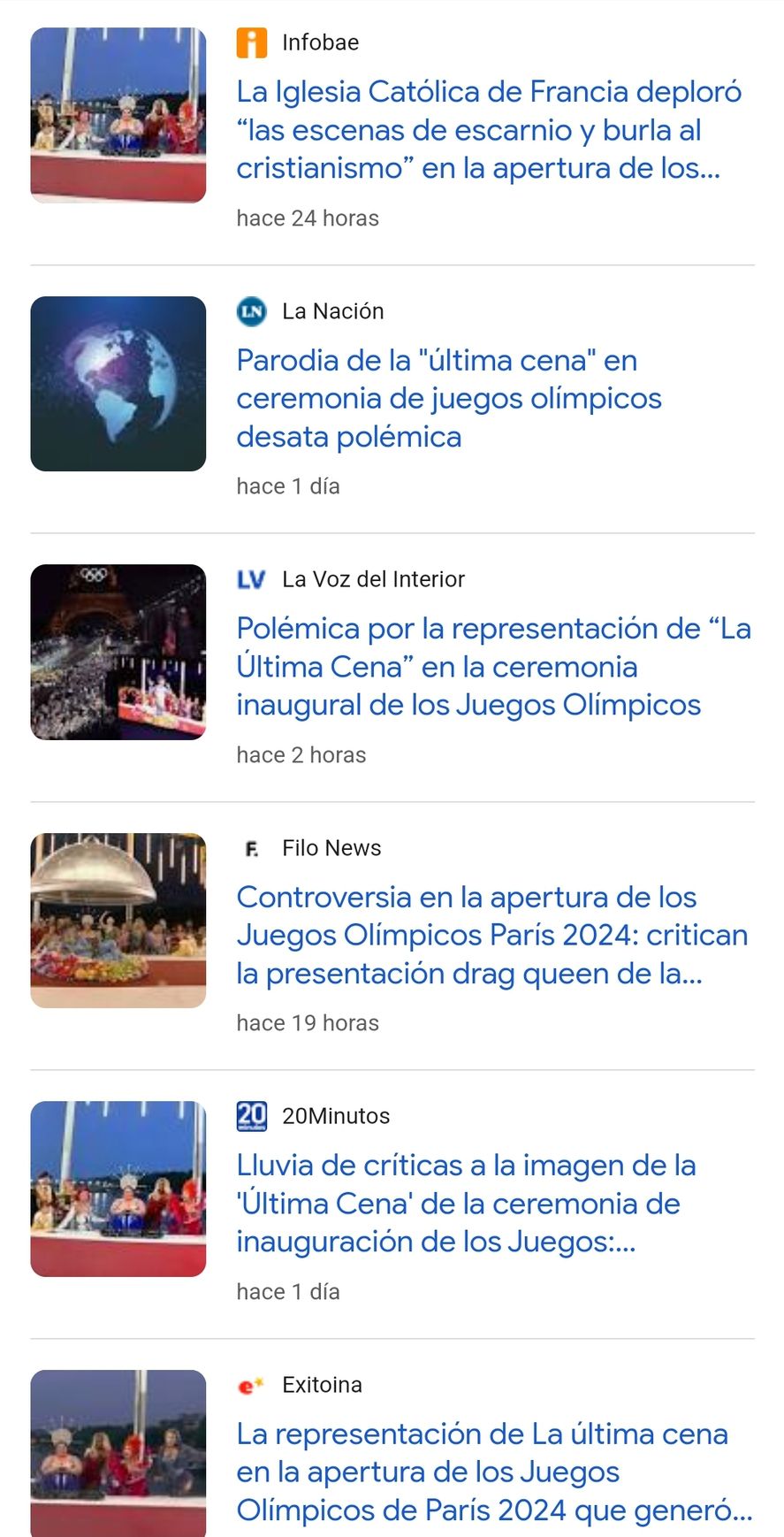Open the Infobae article about Iglesia Católica
This screenshot has height=1537, width=784.
pos(489,129)
